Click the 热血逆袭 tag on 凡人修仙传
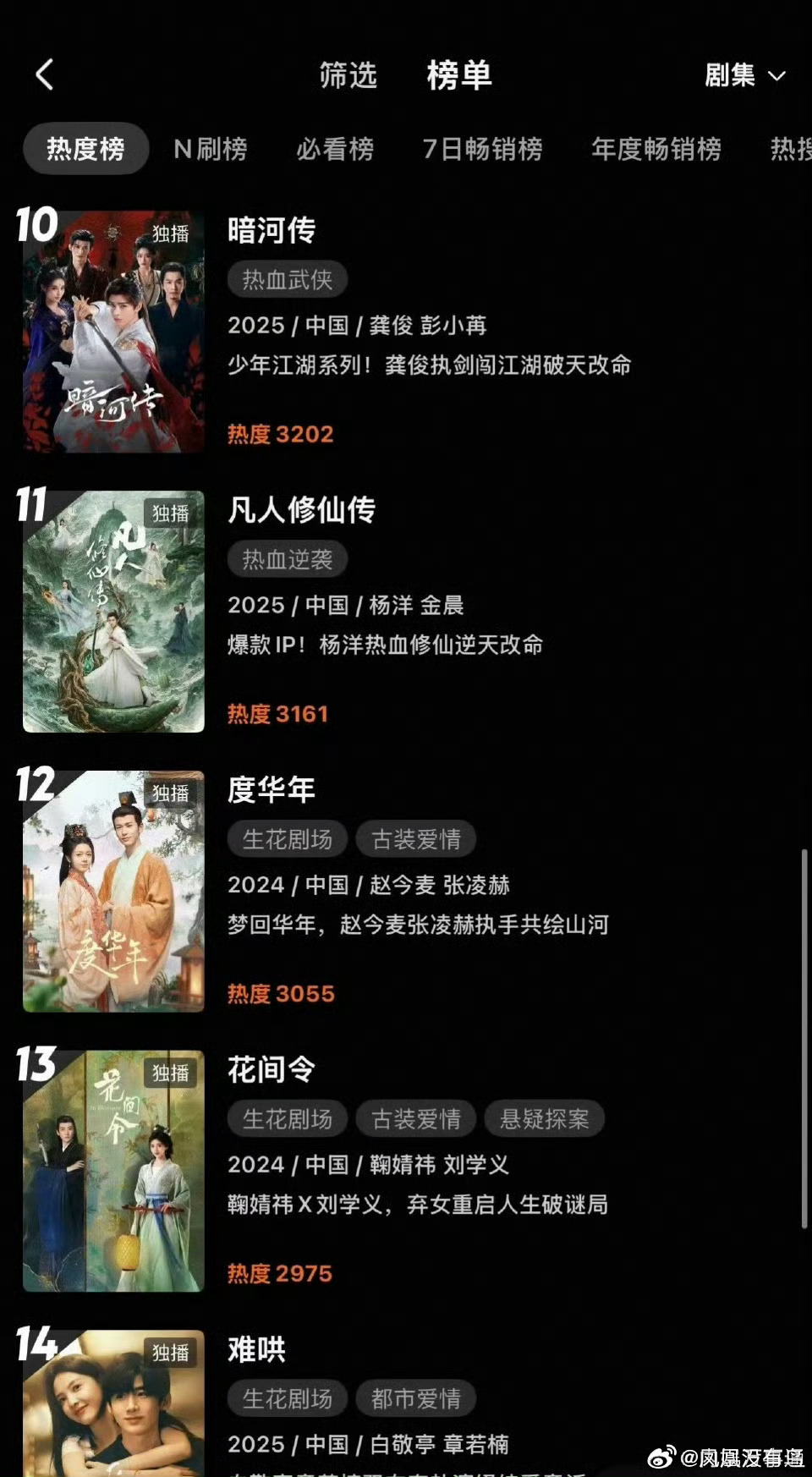Screen dimensions: 812x1477 pos(286,558)
